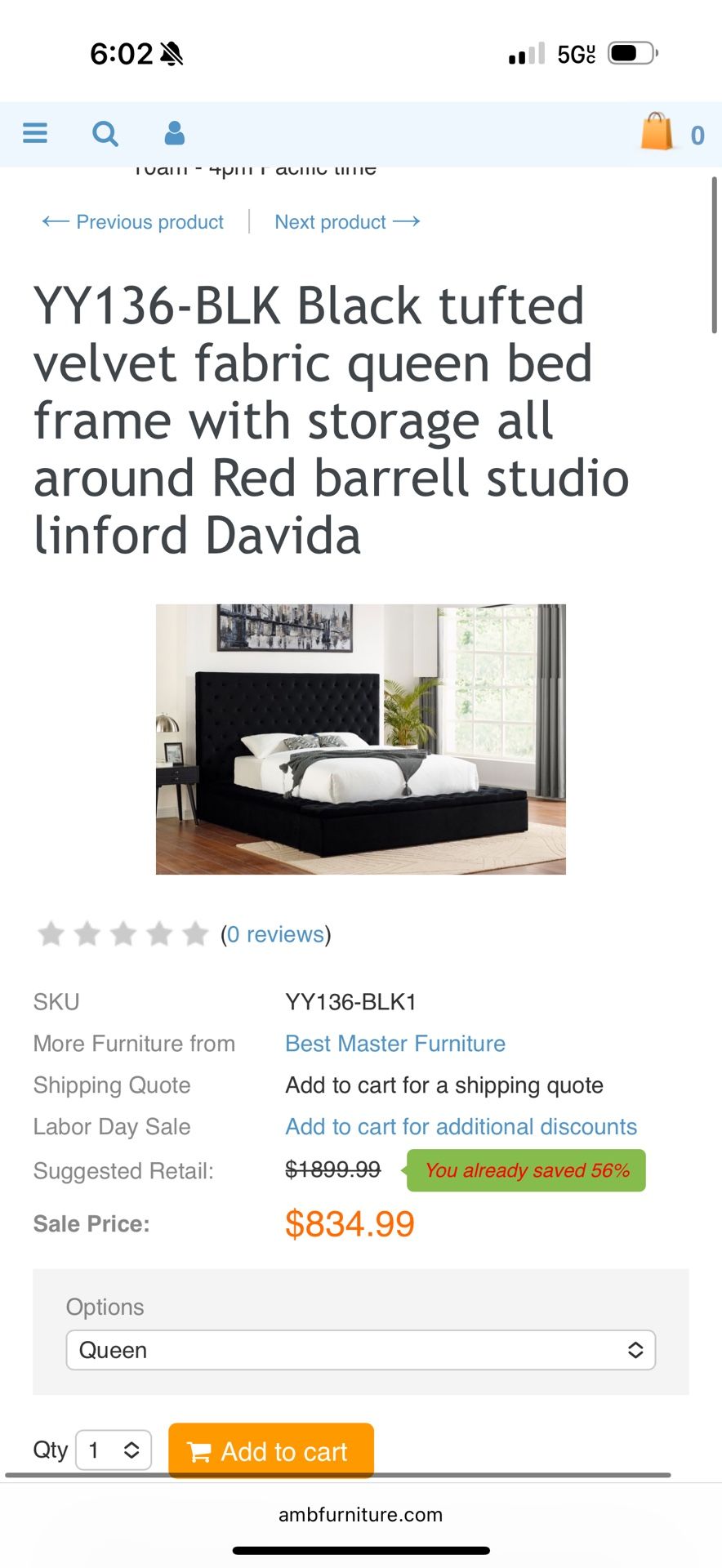Open the 0 reviews link
The image size is (722, 1568).
pos(275,934)
